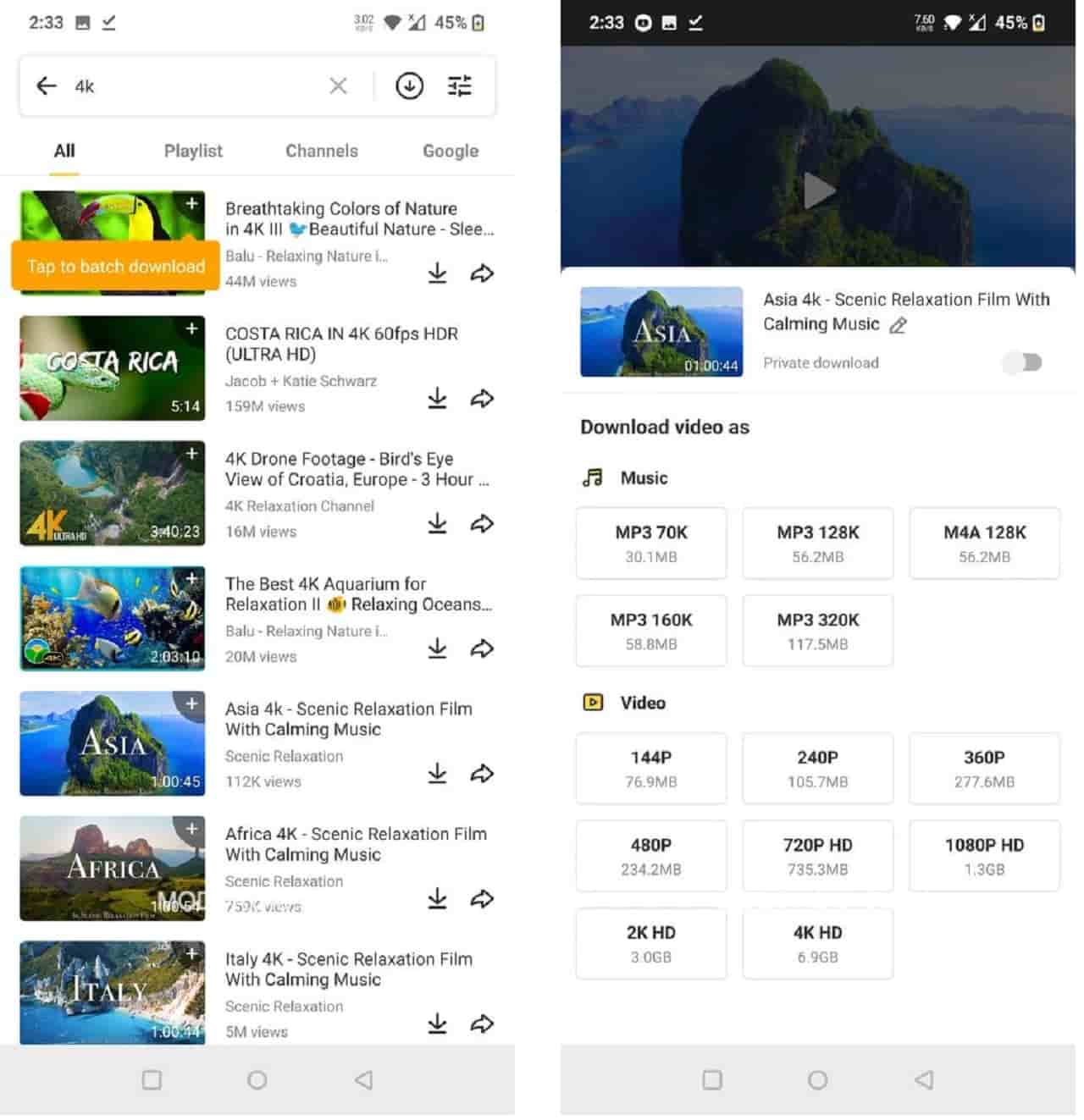Edit the Asia 4k video title

tap(899, 325)
